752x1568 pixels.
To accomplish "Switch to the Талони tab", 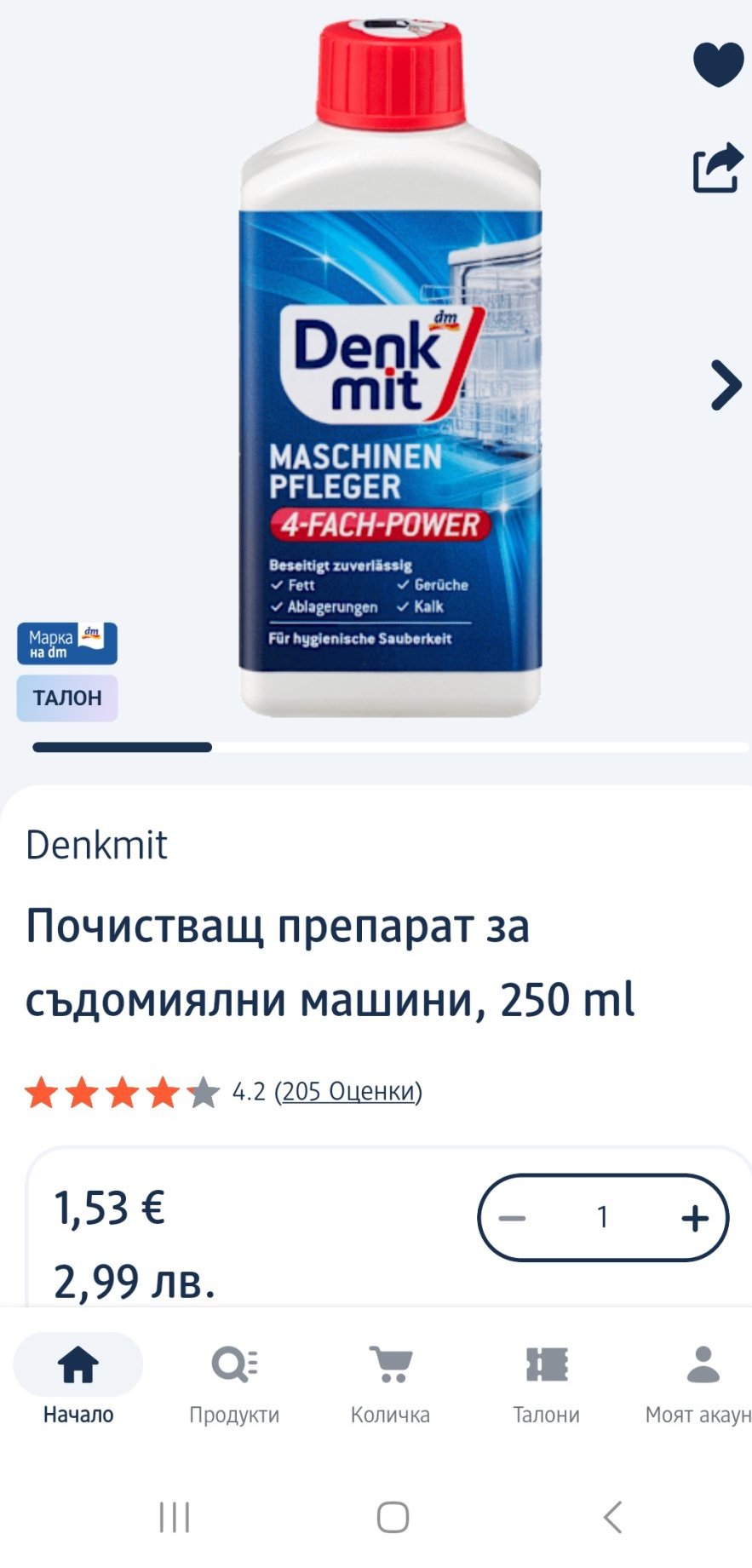I will coord(546,1379).
